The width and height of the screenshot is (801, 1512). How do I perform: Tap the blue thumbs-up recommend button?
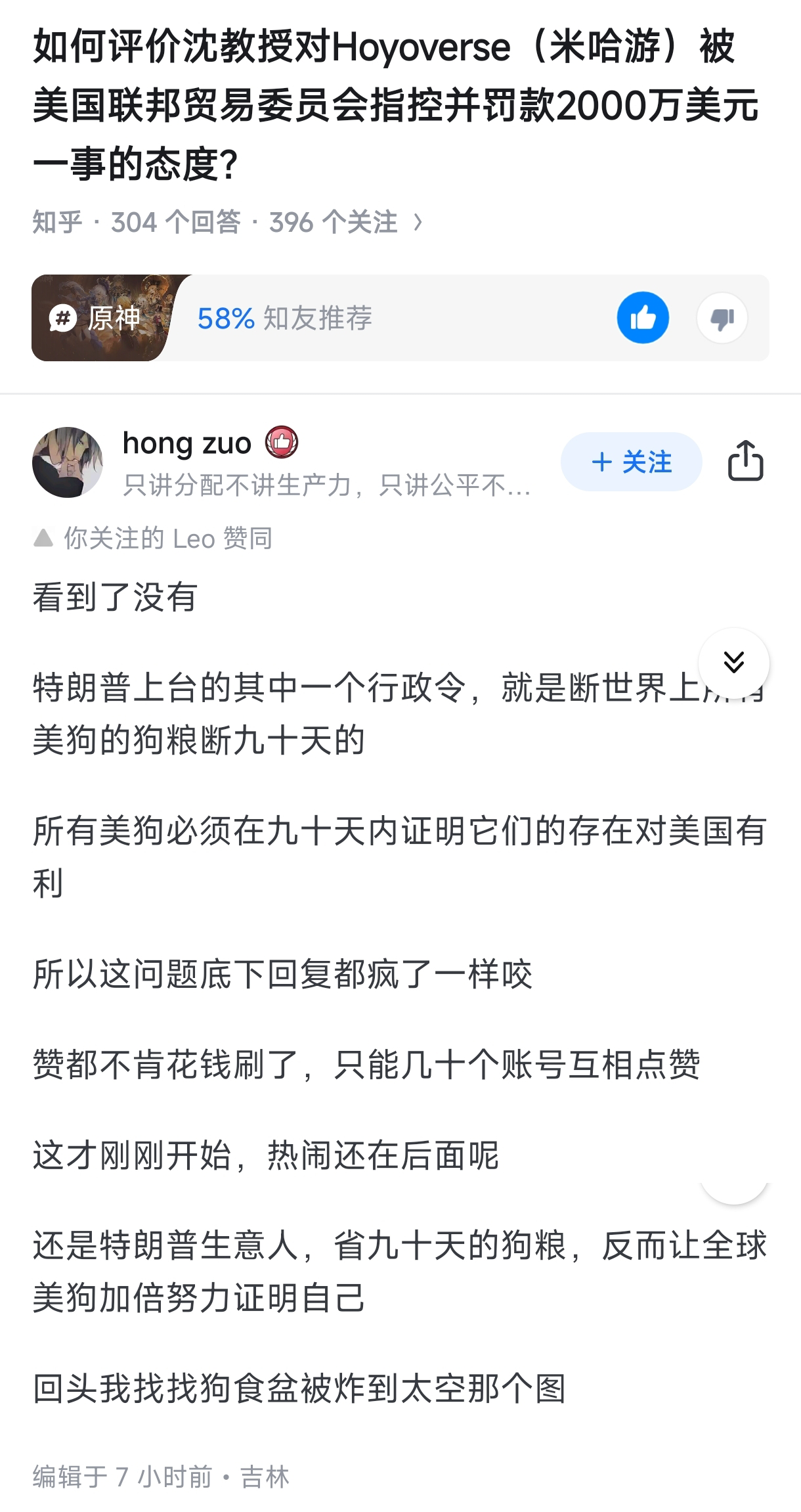[643, 318]
